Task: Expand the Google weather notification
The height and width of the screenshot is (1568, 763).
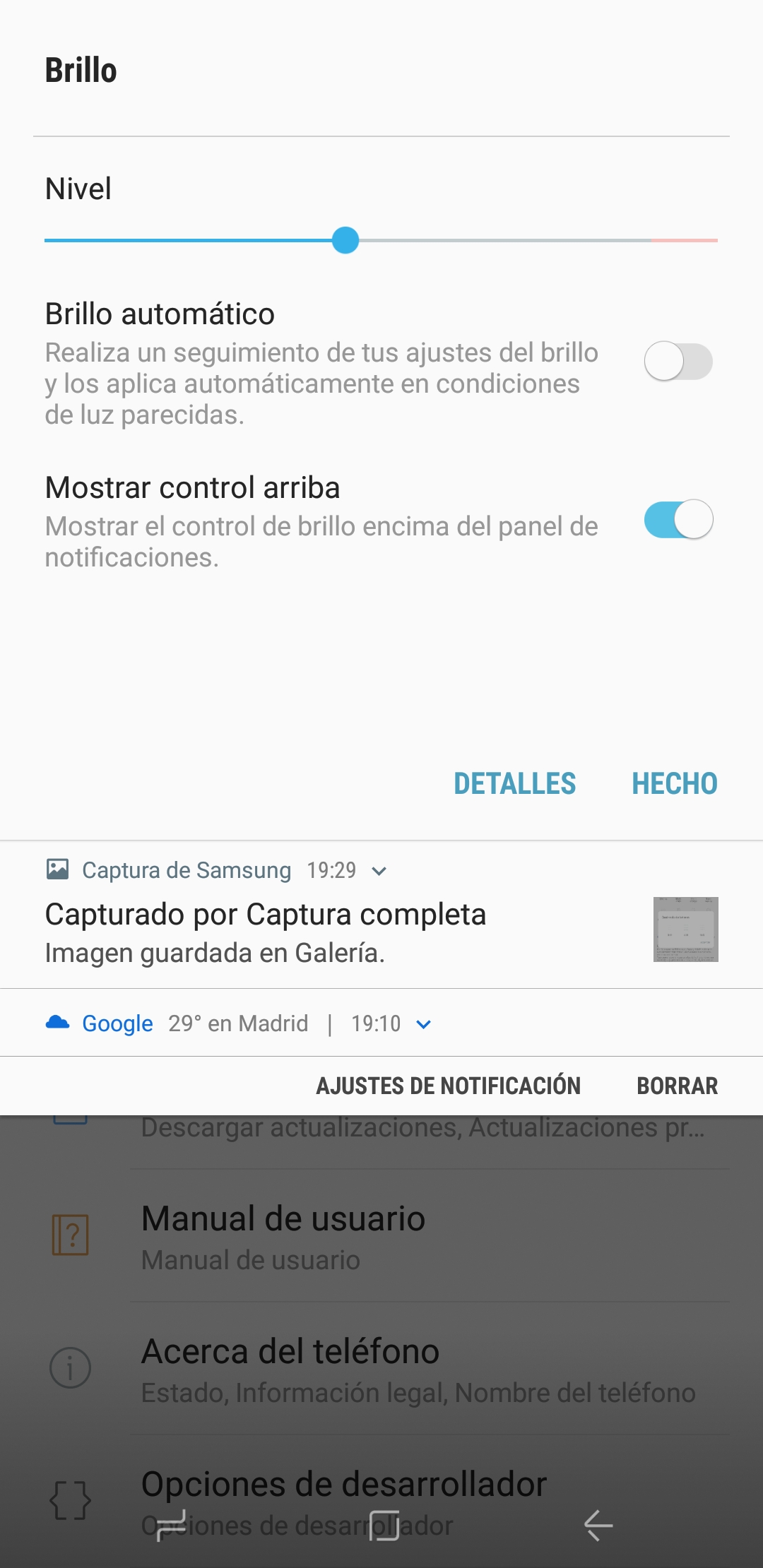Action: pos(424,1024)
